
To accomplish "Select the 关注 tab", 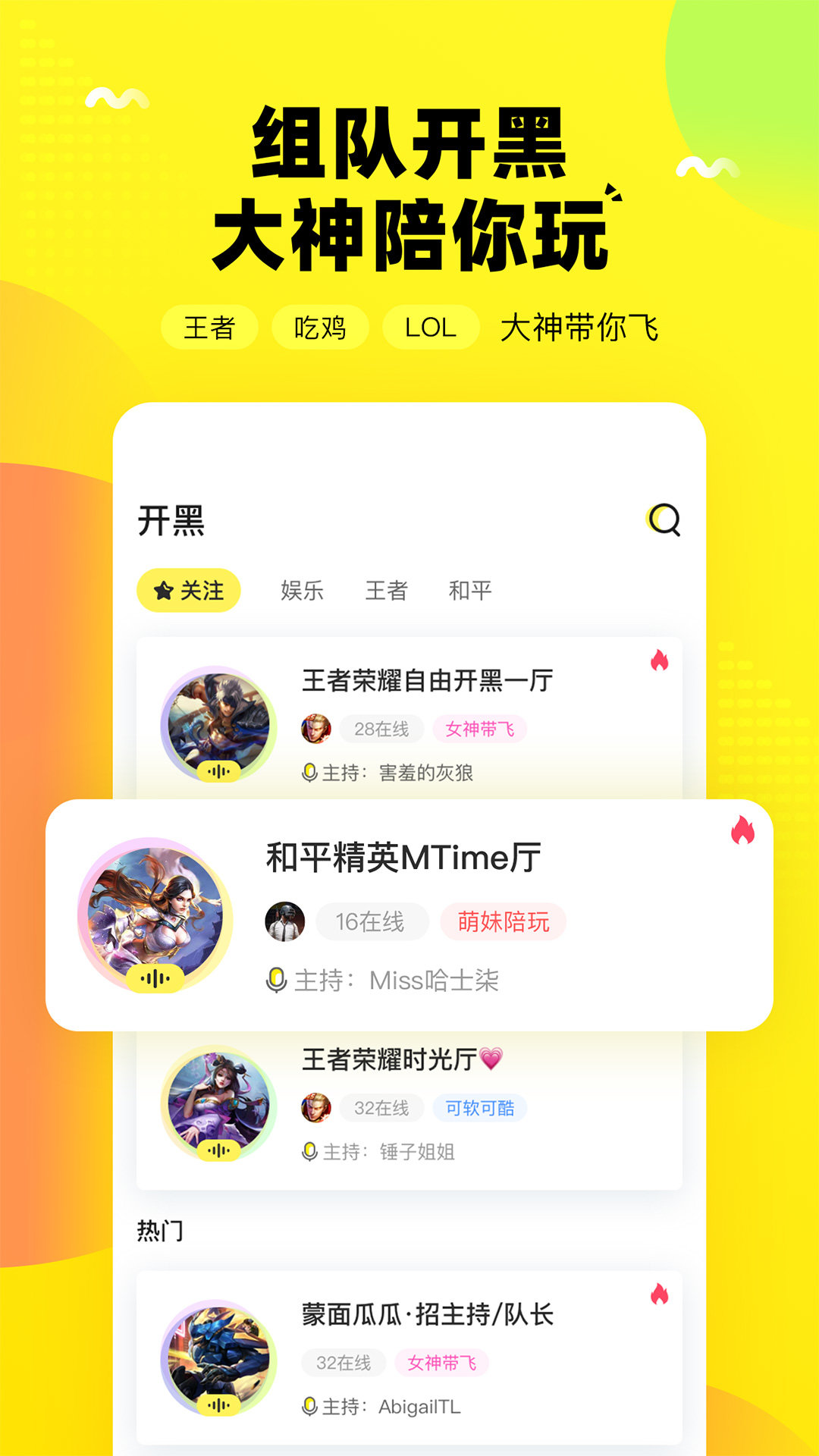I will point(190,591).
